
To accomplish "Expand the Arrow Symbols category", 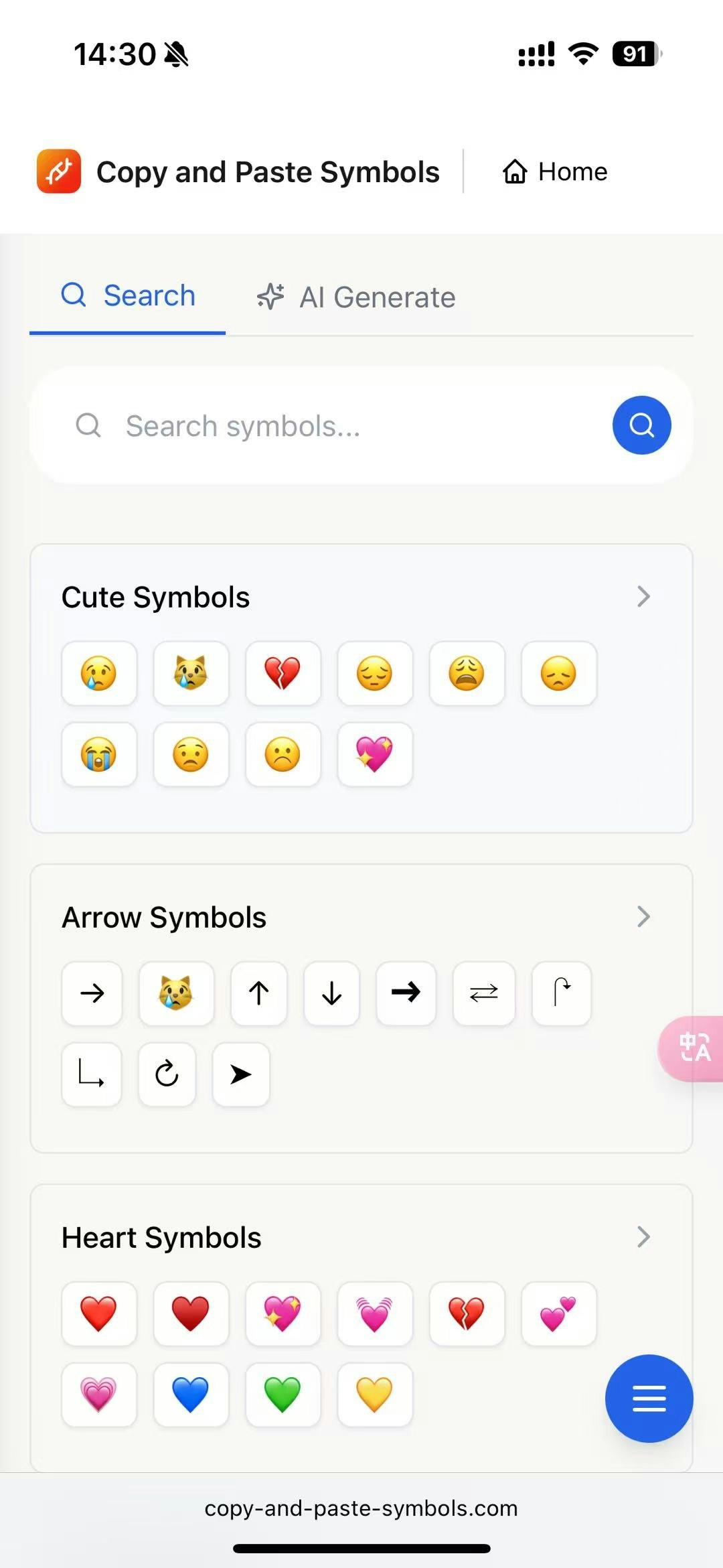I will click(643, 917).
